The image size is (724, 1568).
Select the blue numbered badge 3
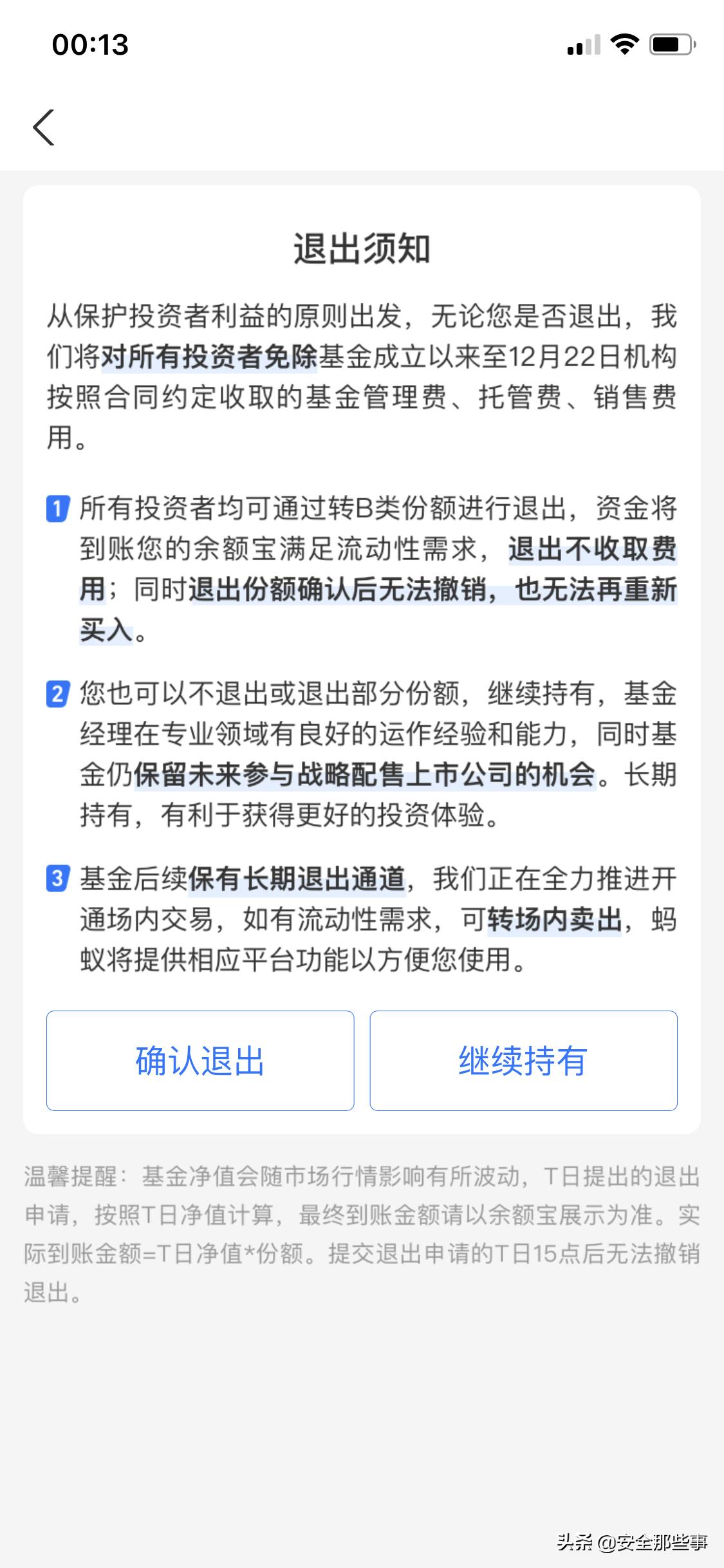(58, 879)
